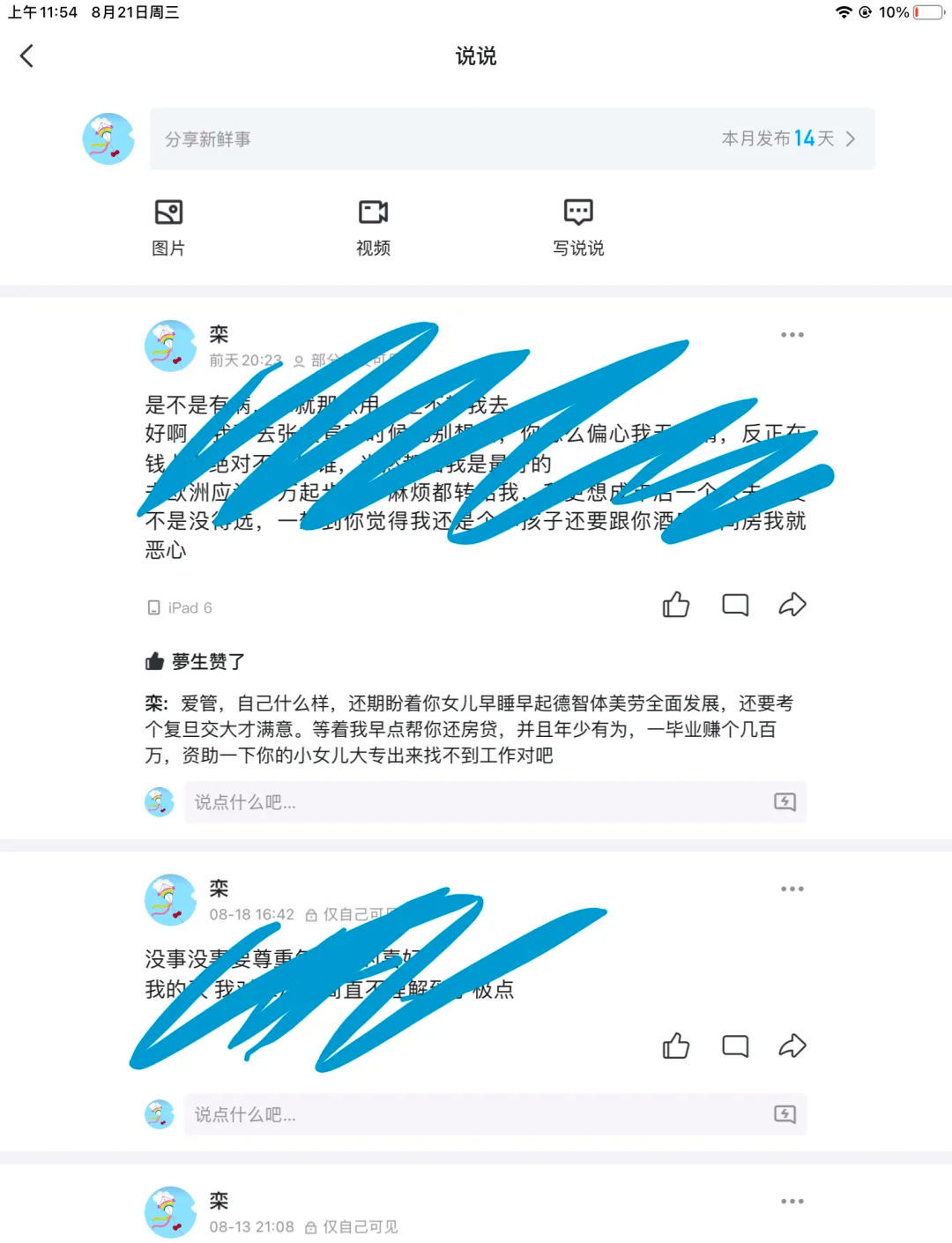This screenshot has width=952, height=1243.
Task: Go back using the top-left arrow
Action: click(x=27, y=56)
